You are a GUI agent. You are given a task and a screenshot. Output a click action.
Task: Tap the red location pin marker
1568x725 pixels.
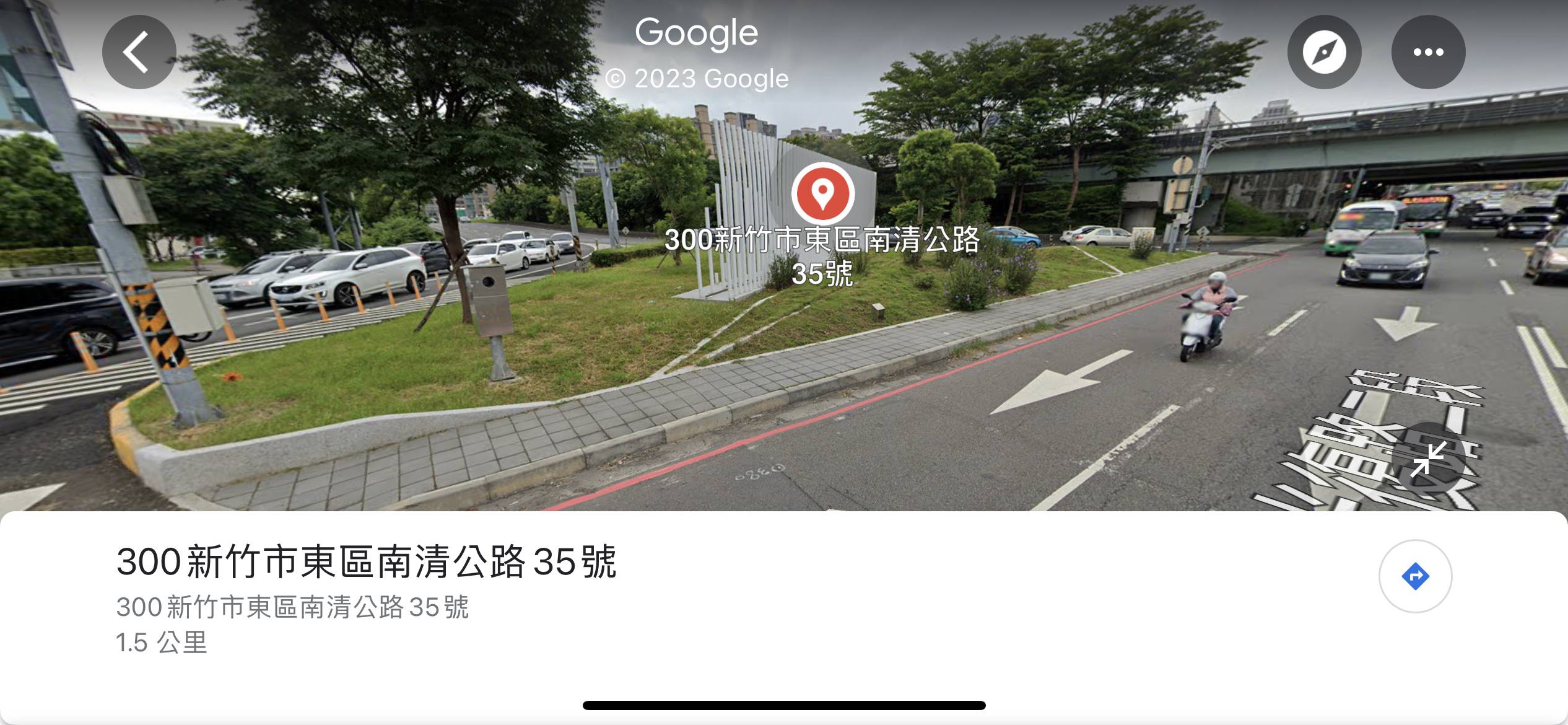[822, 194]
